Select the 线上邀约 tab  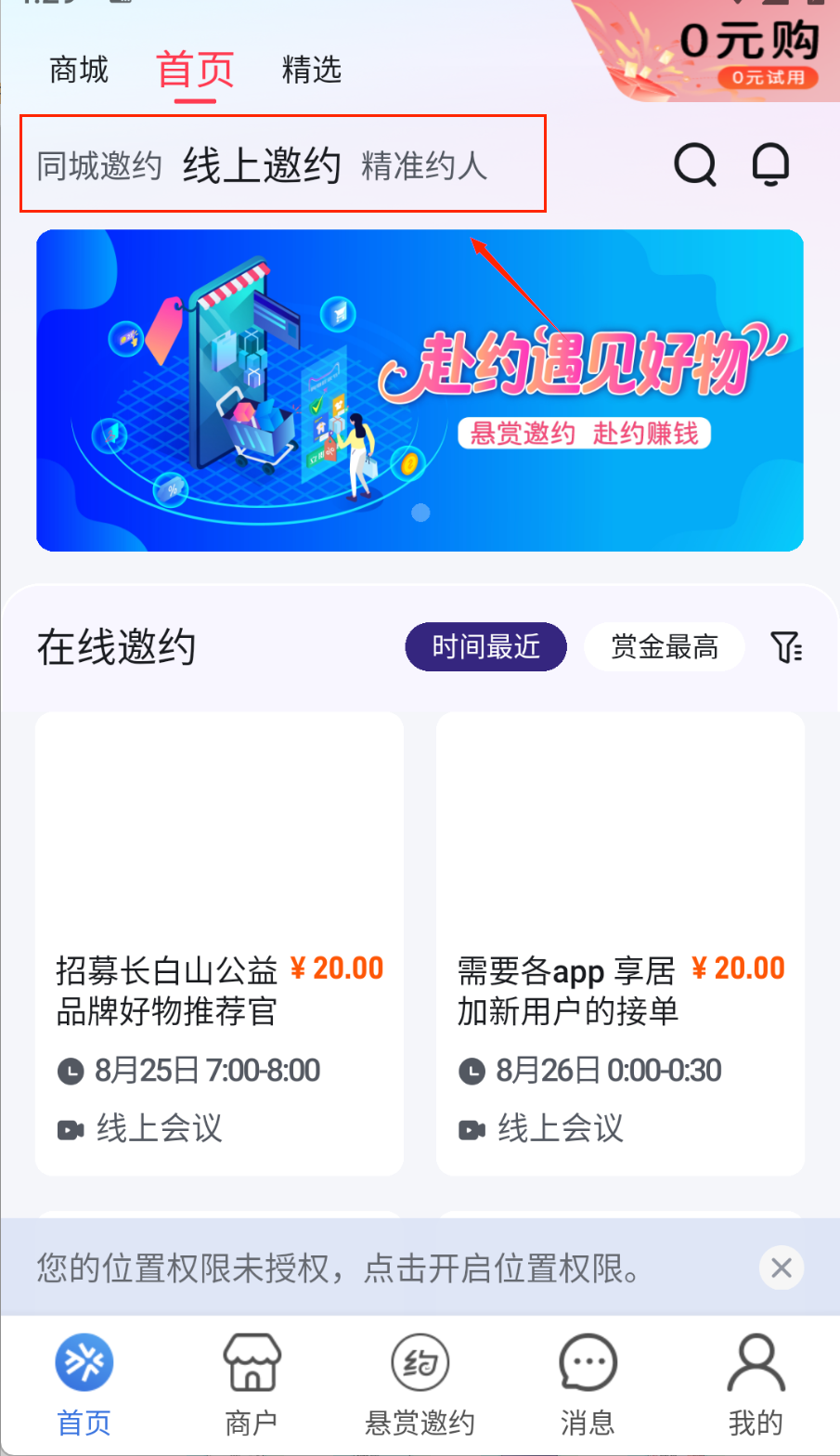click(x=262, y=166)
